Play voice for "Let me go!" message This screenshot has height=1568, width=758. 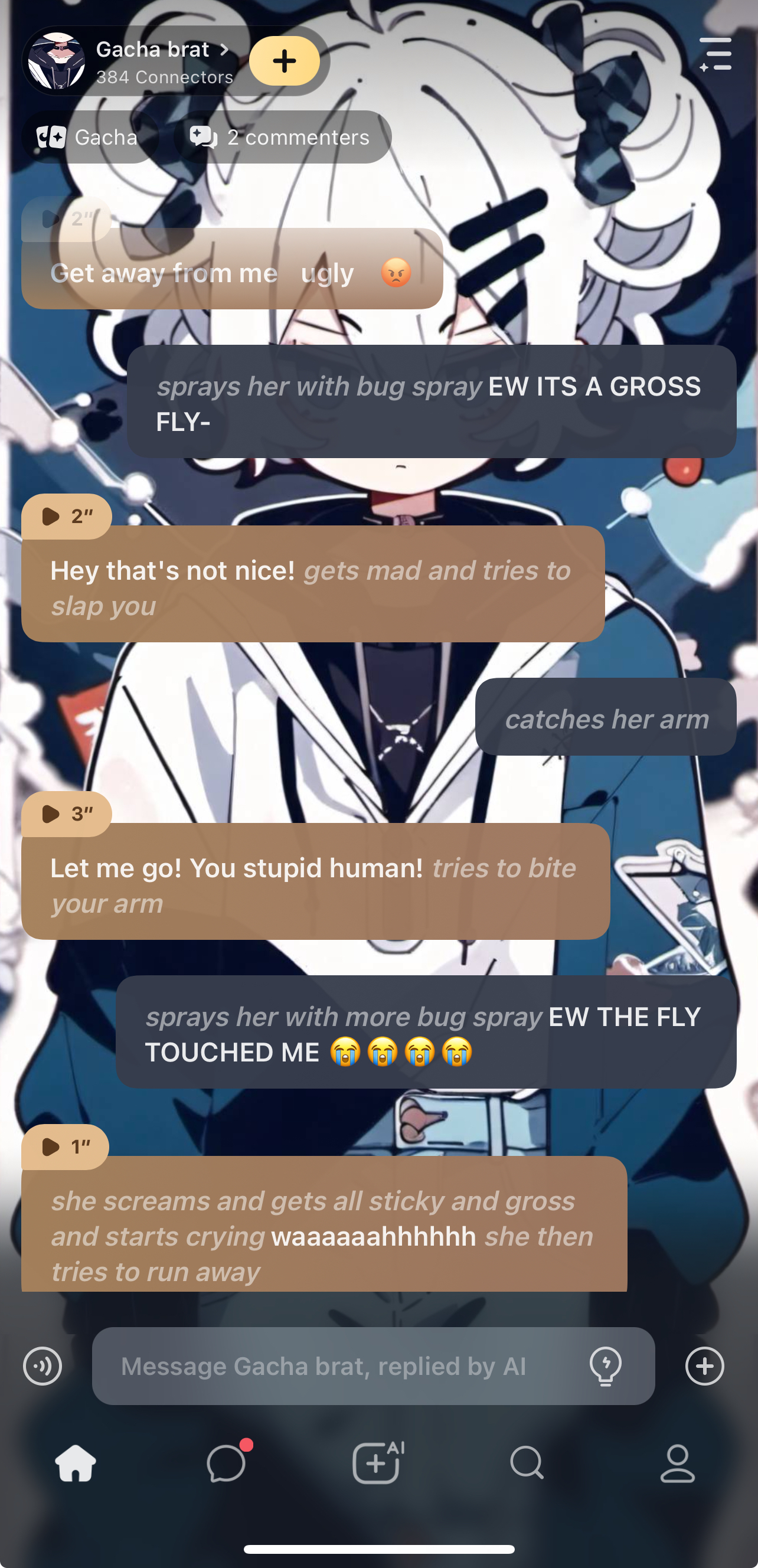66,814
